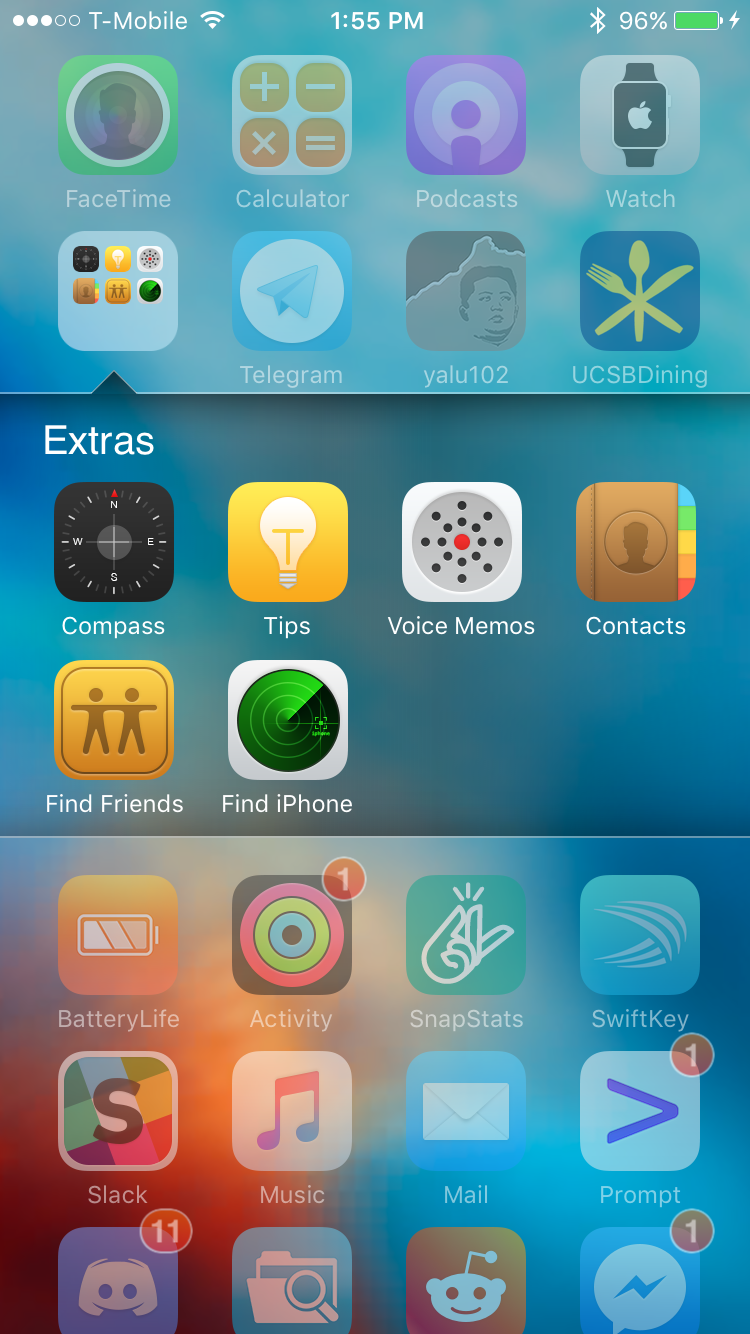This screenshot has width=750, height=1334.
Task: Launch Calculator
Action: 292,115
